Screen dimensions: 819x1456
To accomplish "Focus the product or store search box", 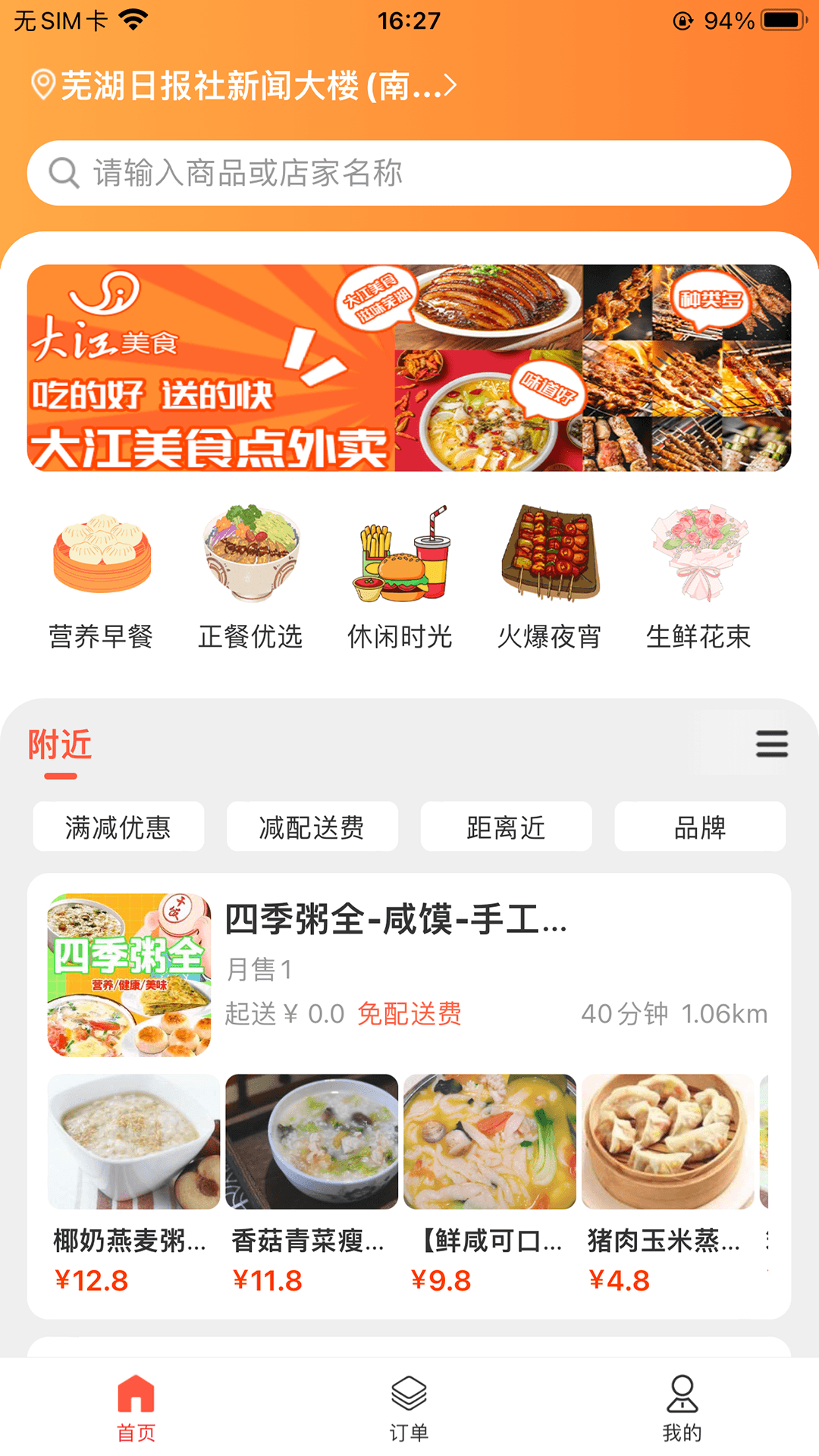I will click(409, 173).
